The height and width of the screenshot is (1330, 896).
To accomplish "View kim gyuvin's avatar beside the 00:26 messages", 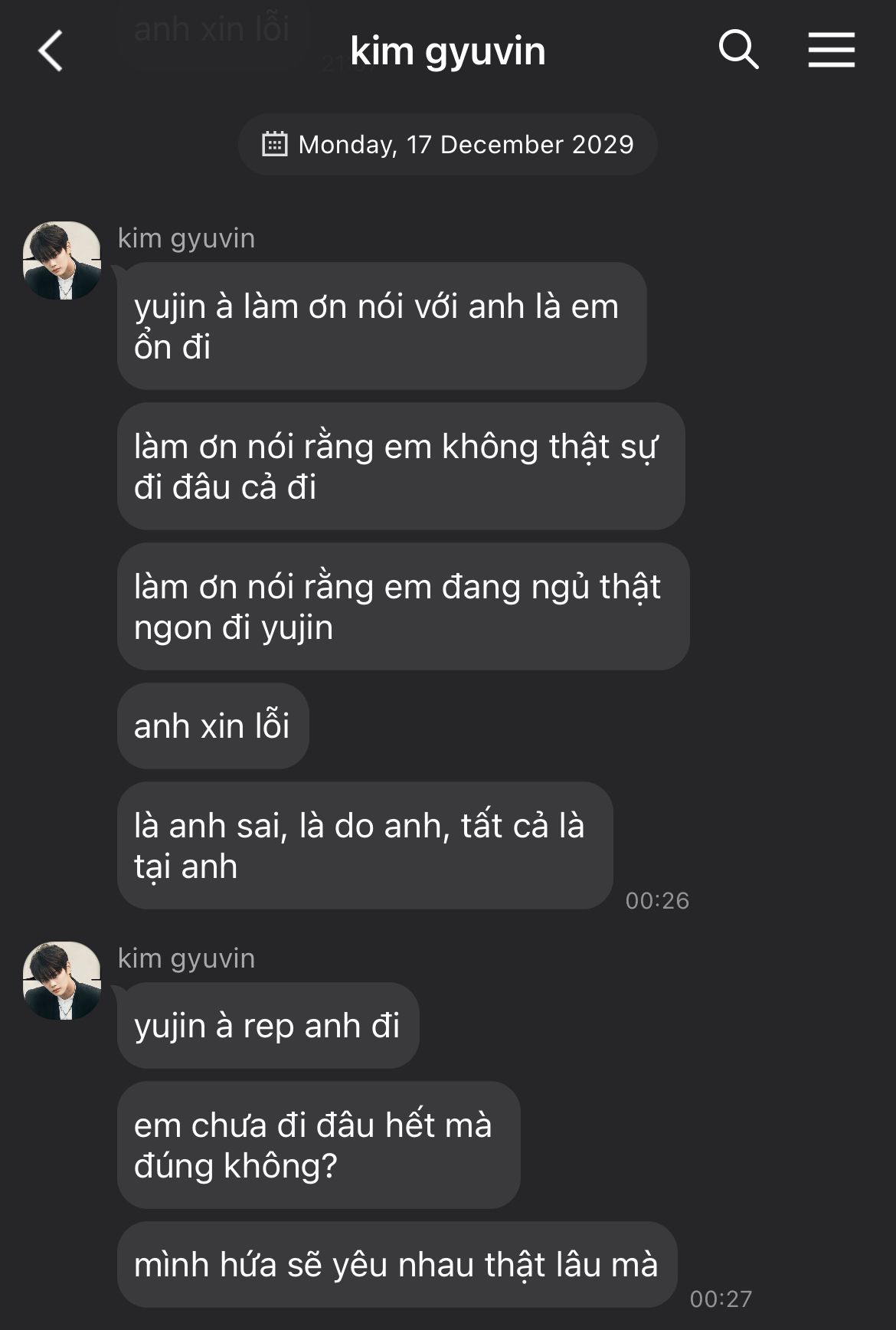I will coord(62,260).
